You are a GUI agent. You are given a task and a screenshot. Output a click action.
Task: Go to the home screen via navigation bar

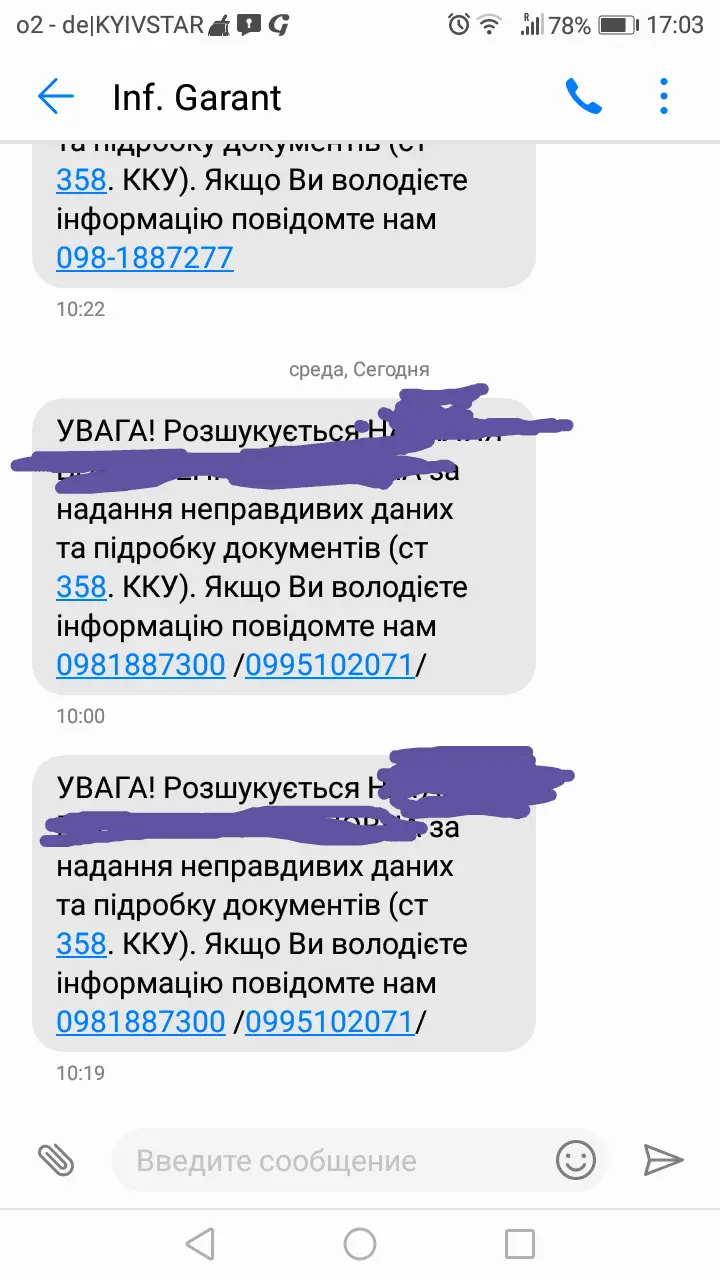(360, 1244)
